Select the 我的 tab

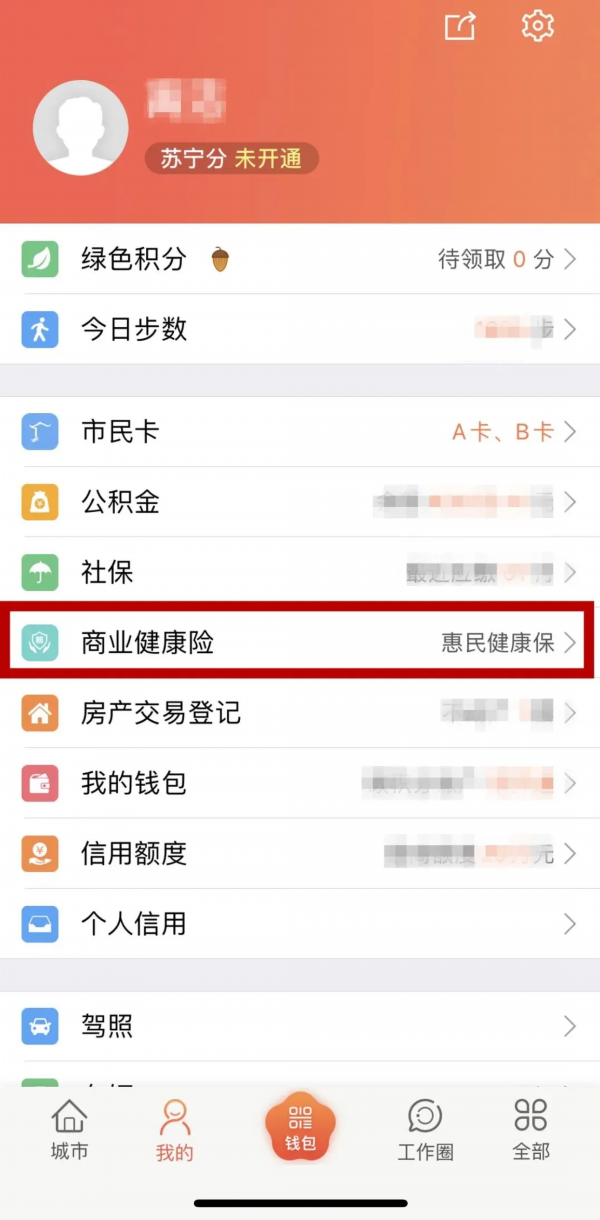click(174, 1130)
